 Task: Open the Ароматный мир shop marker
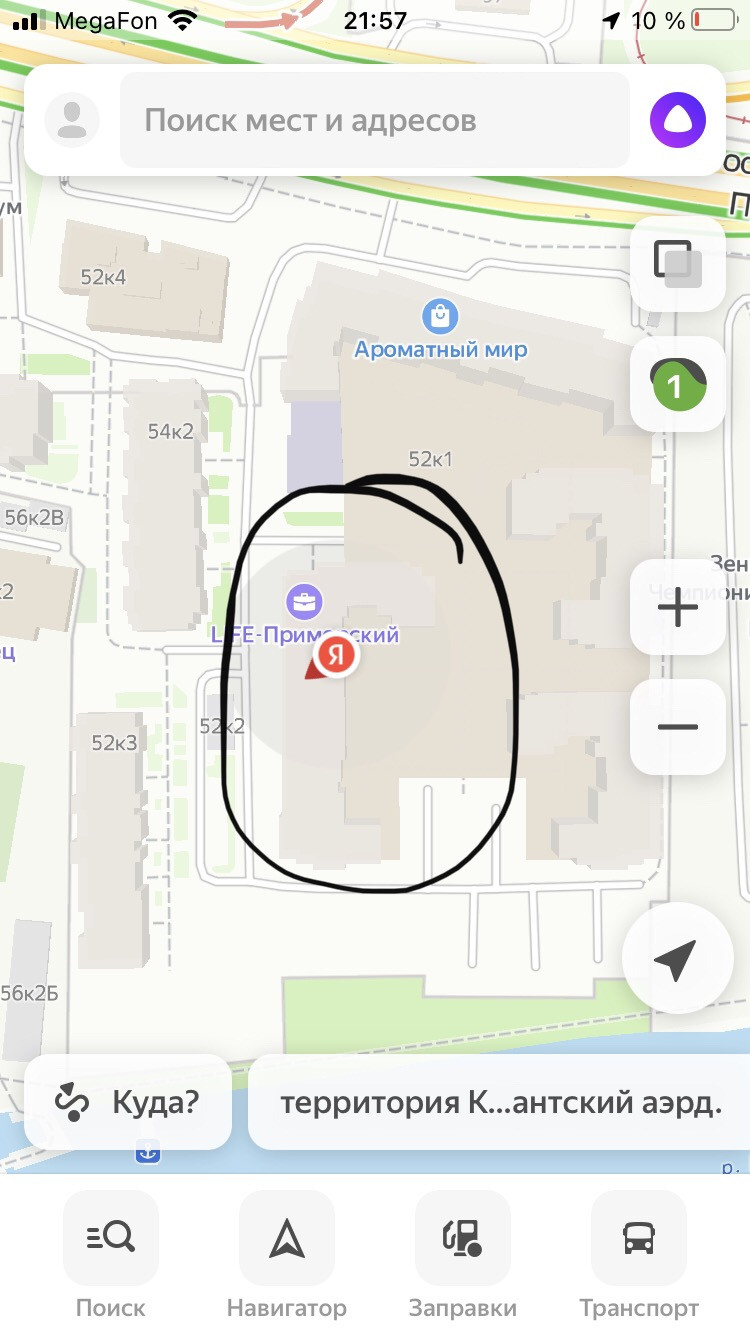coord(440,318)
